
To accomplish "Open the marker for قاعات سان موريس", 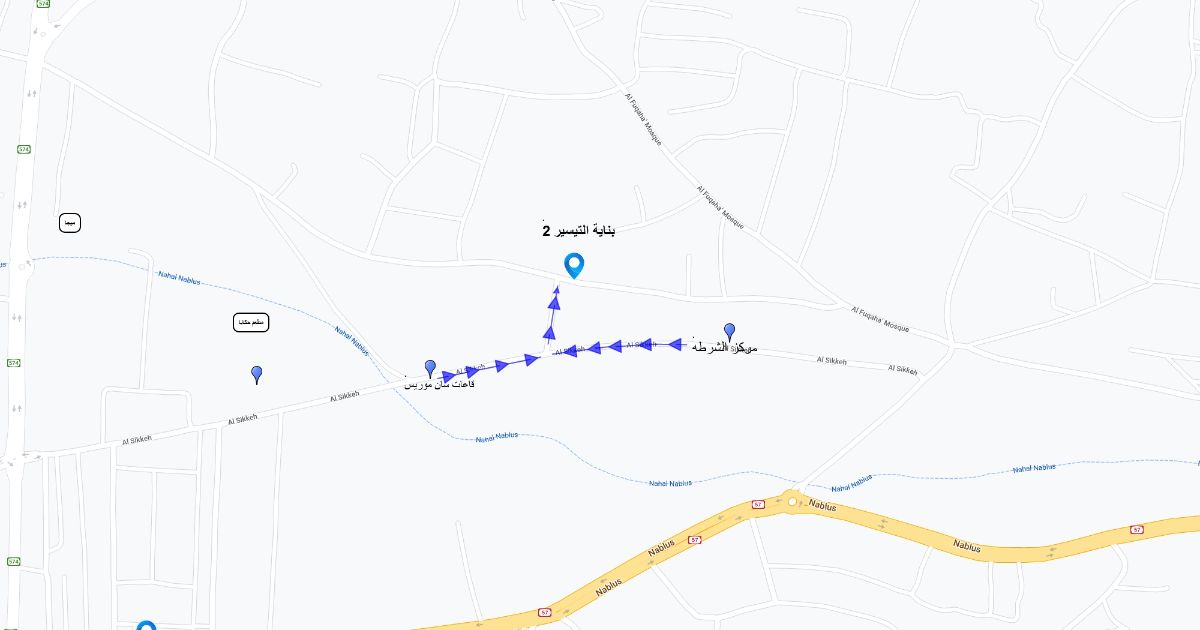I will click(x=430, y=368).
